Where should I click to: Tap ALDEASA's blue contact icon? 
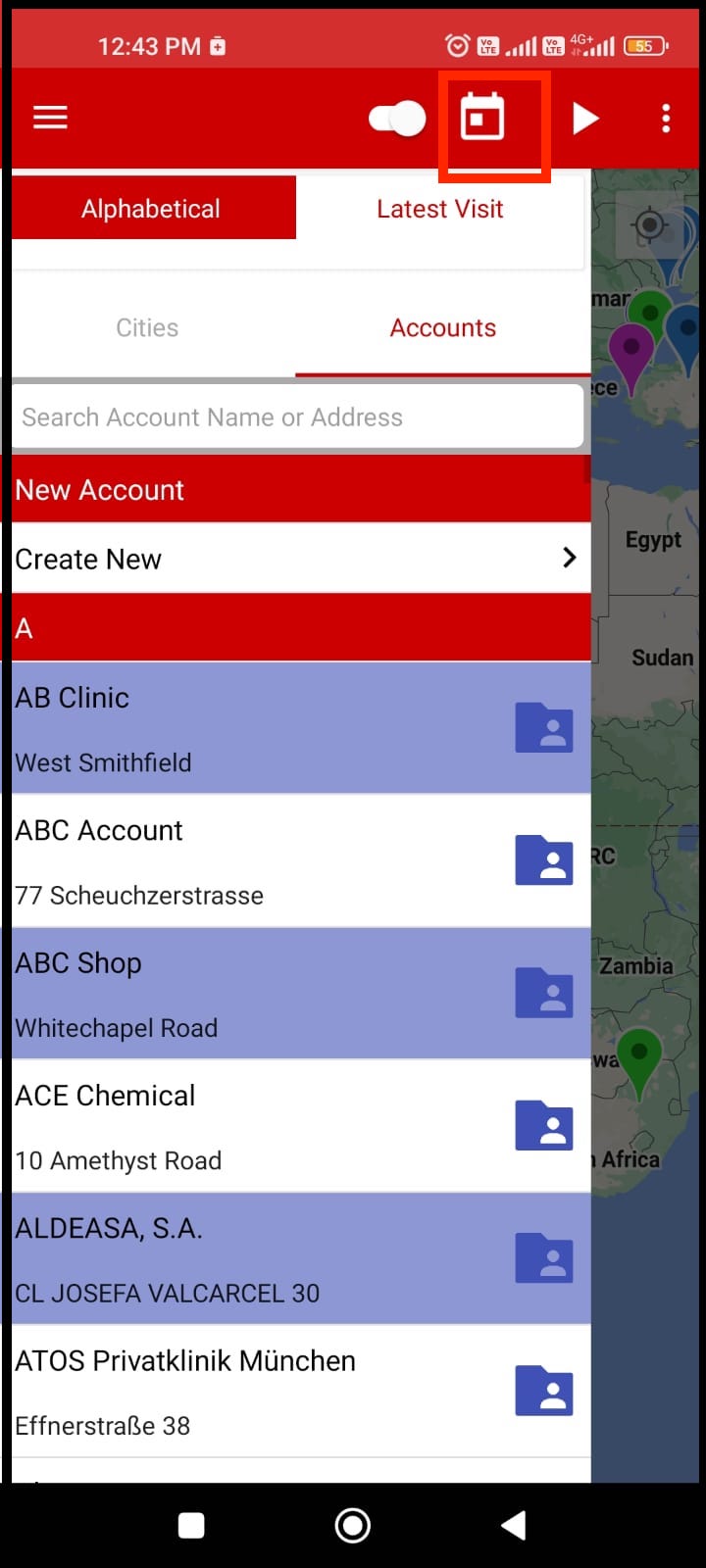(544, 1257)
